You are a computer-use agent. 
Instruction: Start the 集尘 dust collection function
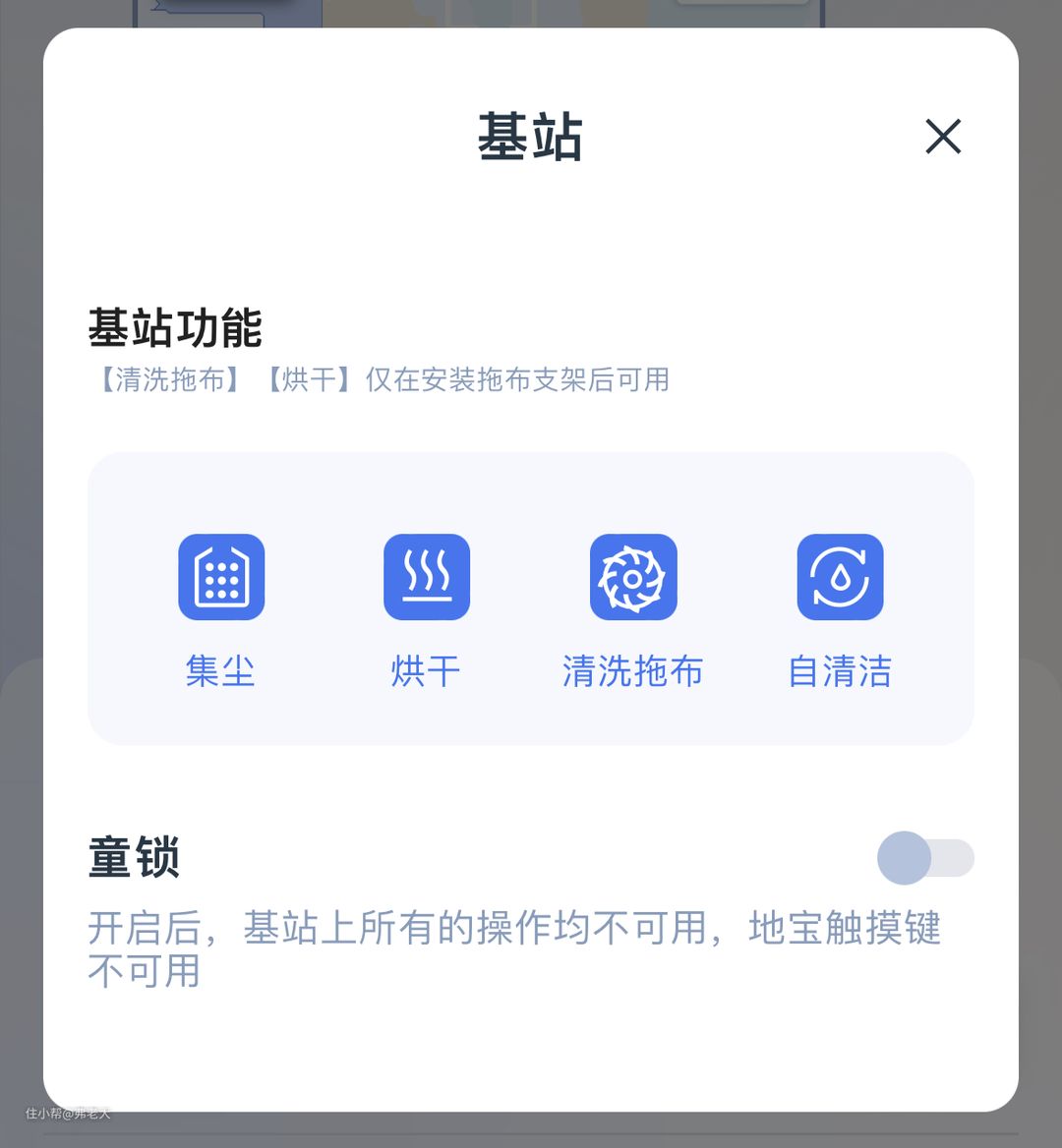[x=221, y=577]
